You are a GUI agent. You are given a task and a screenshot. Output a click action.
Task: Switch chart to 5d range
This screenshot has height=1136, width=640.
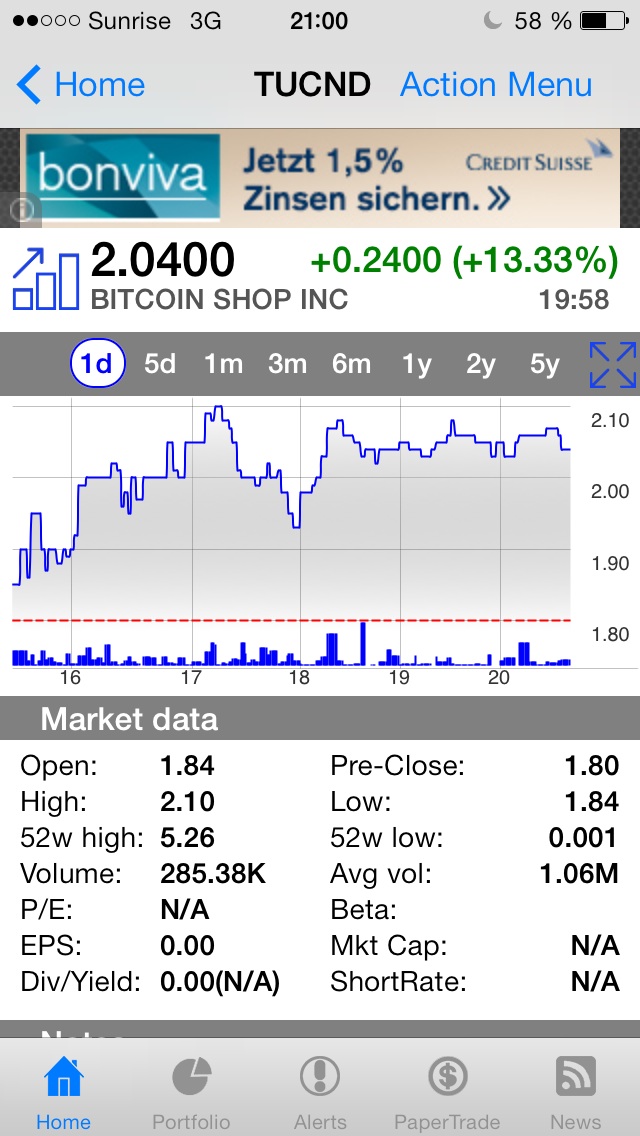[x=160, y=364]
